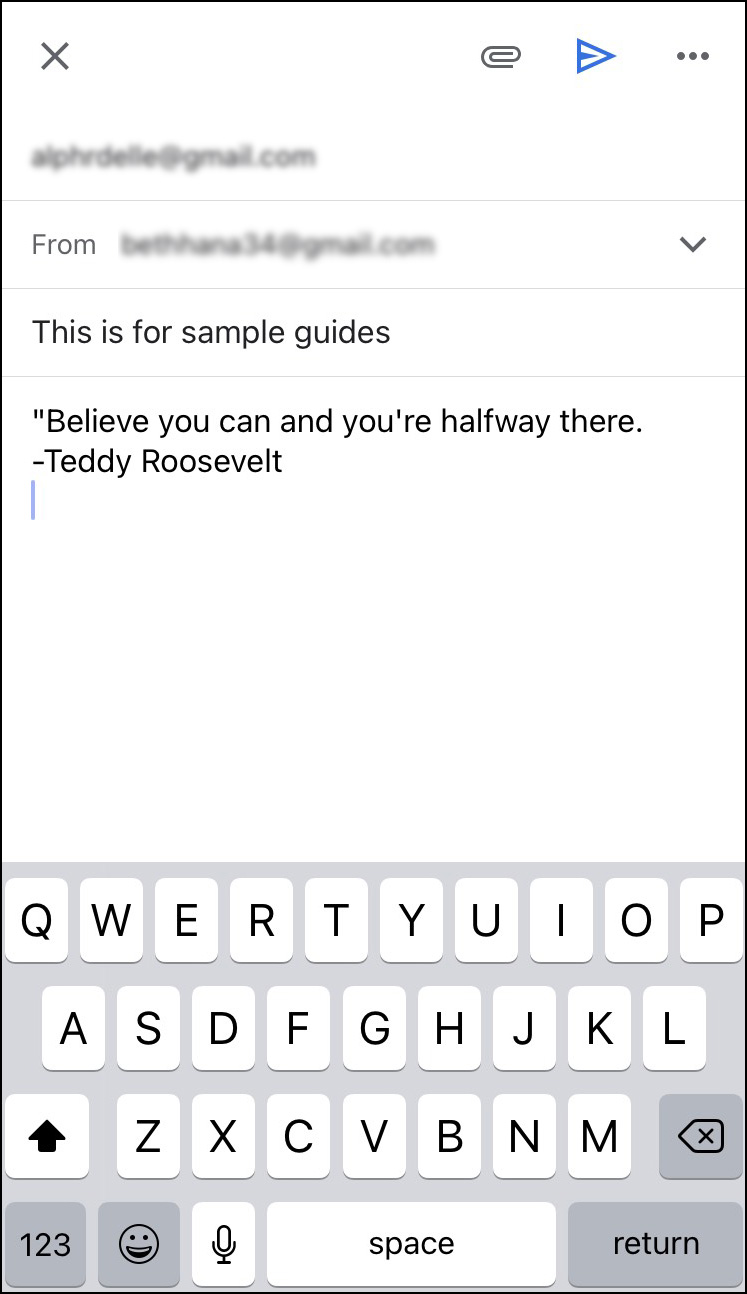Screen dimensions: 747x1294
Task: Attach a file with the paperclip icon
Action: coord(501,57)
